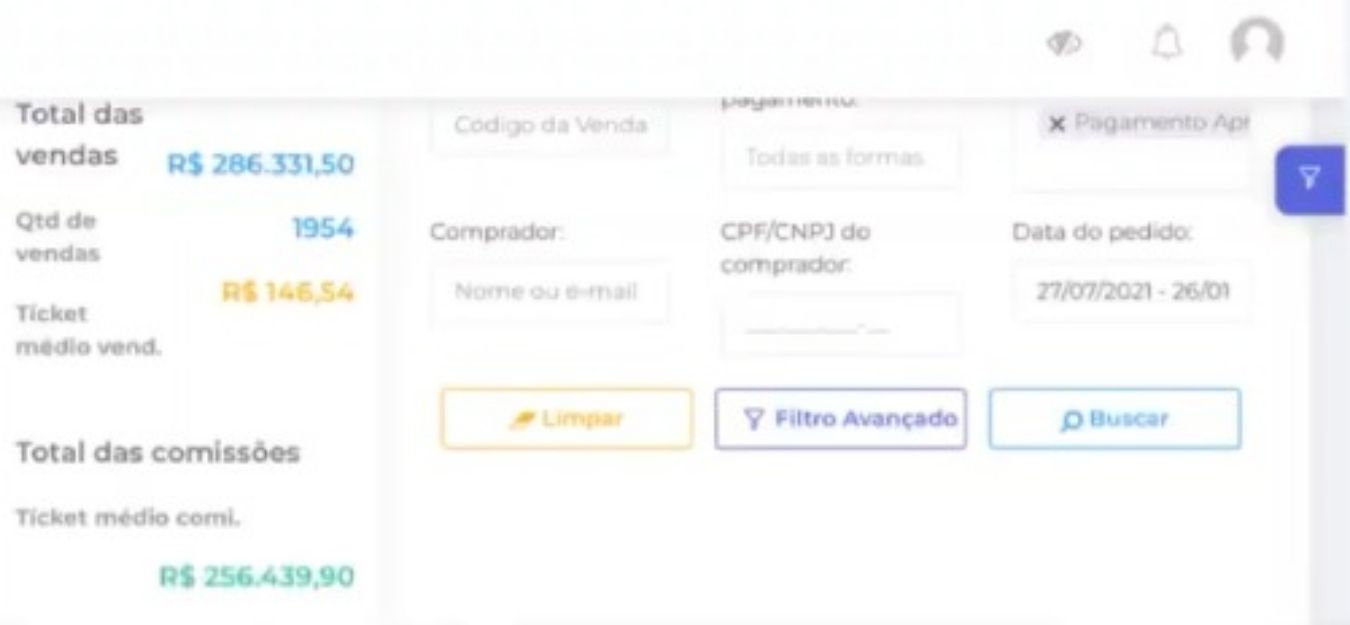The height and width of the screenshot is (625, 1350).
Task: Tap the Comprador name or e-mail field
Action: 550,292
